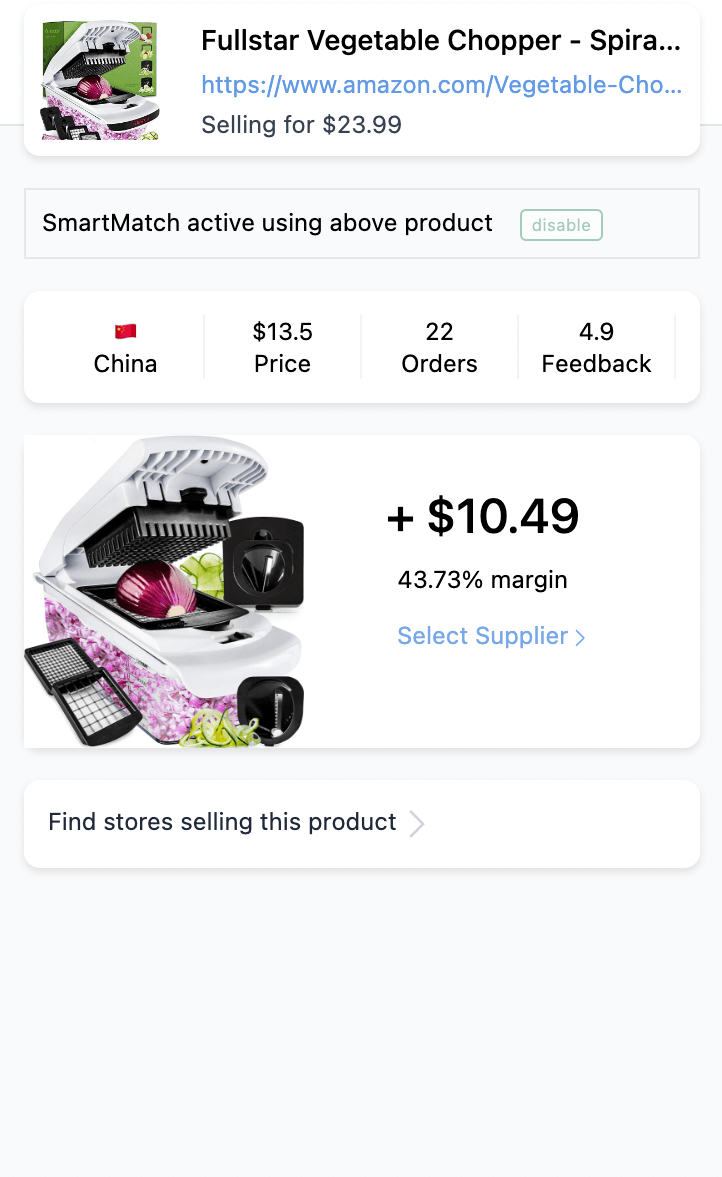Viewport: 722px width, 1177px height.
Task: Open the Fullstar Vegetable Chopper product thumbnail
Action: tap(101, 80)
